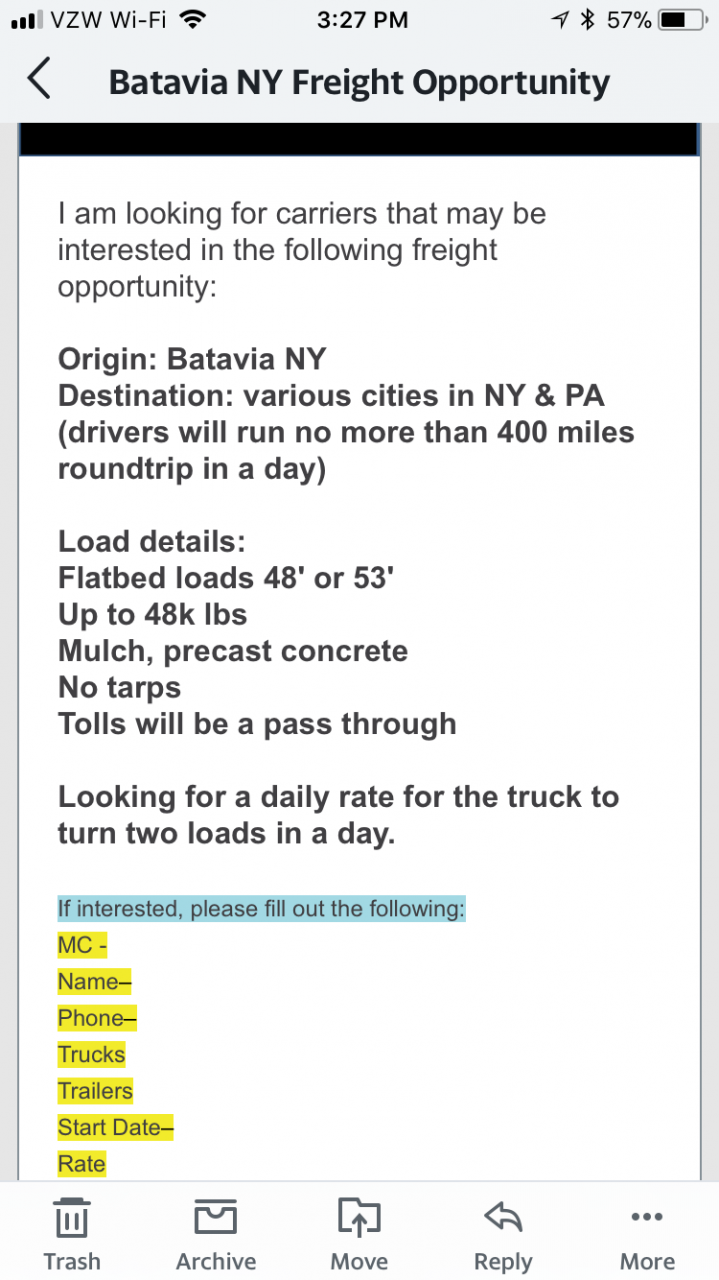
Task: Reply to this freight opportunity email
Action: tap(503, 1234)
